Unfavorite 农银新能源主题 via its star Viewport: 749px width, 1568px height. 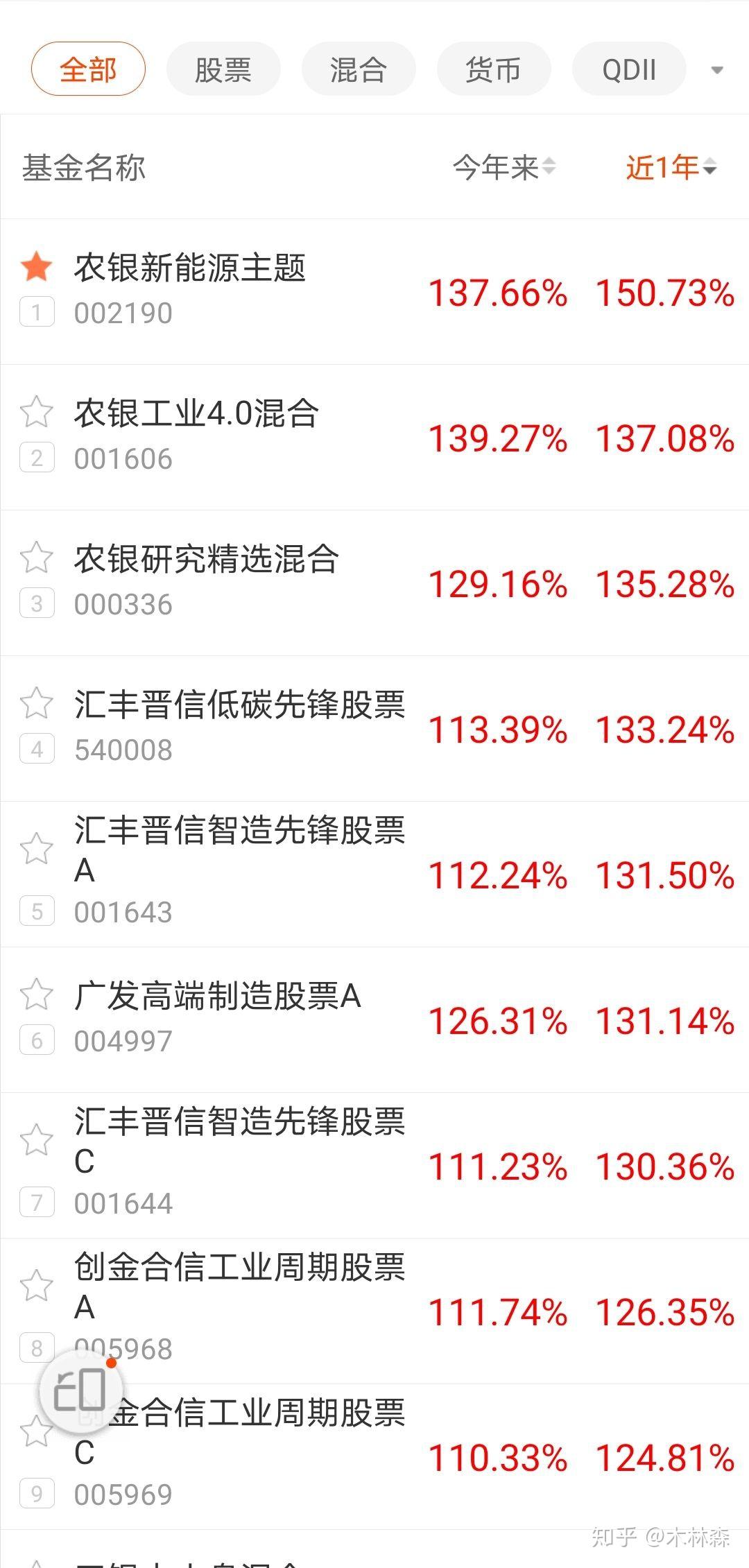point(36,266)
